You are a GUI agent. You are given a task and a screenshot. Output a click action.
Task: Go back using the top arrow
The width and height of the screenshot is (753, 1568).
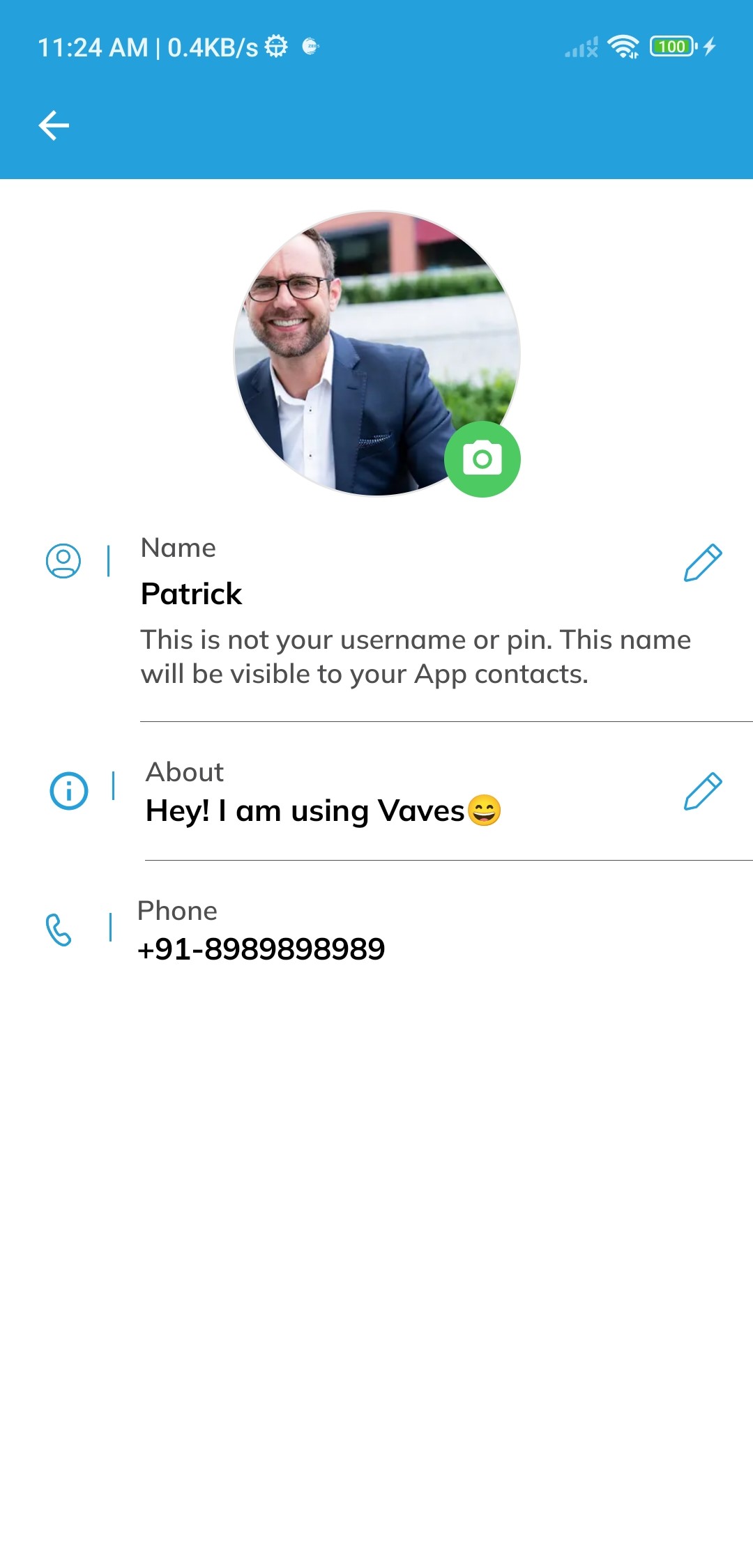[x=54, y=125]
